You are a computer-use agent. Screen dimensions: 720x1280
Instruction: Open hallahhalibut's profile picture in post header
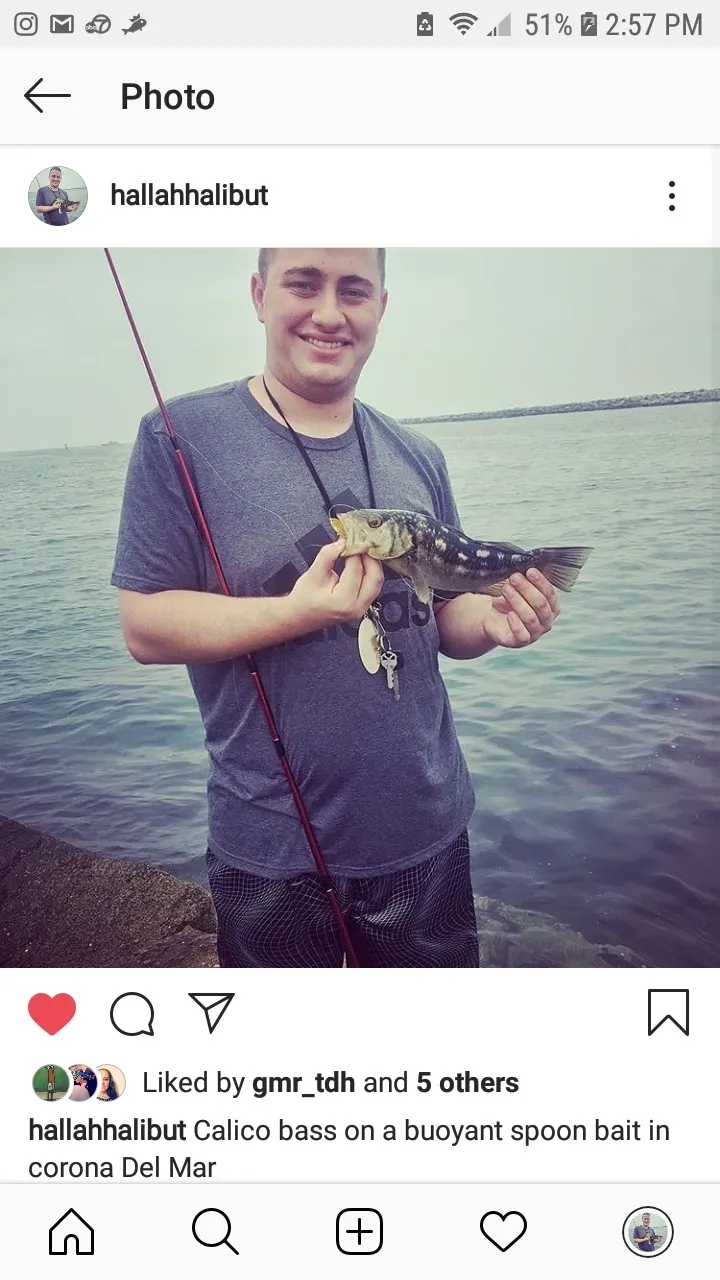[57, 196]
